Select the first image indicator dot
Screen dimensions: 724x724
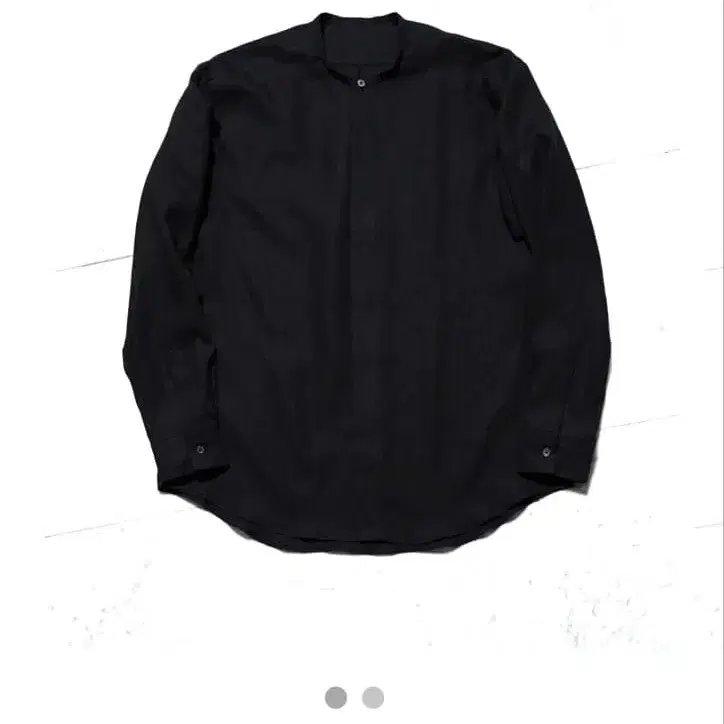(x=336, y=697)
